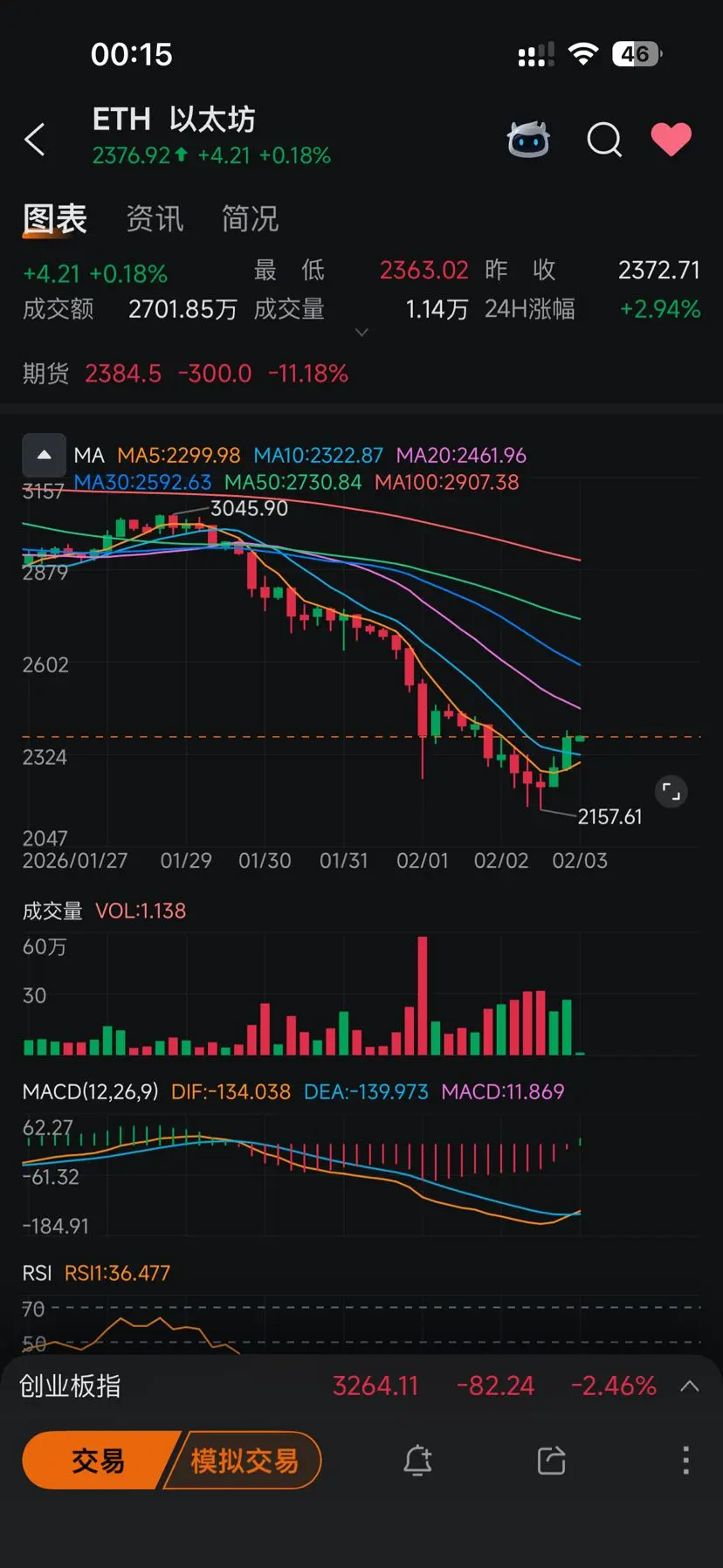Open search with the magnifier icon
The width and height of the screenshot is (723, 1568).
pyautogui.click(x=603, y=140)
